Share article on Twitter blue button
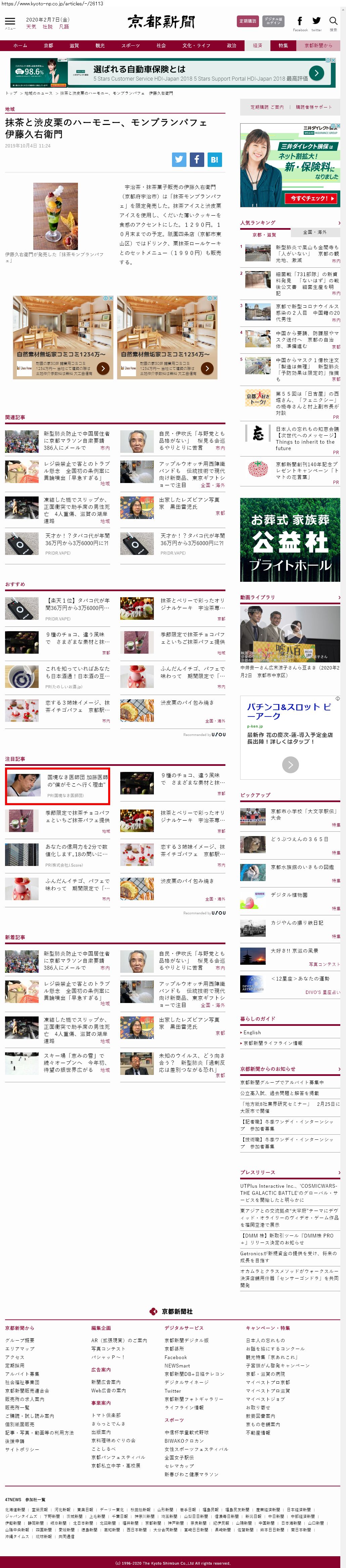The width and height of the screenshot is (346, 1568). point(178,160)
